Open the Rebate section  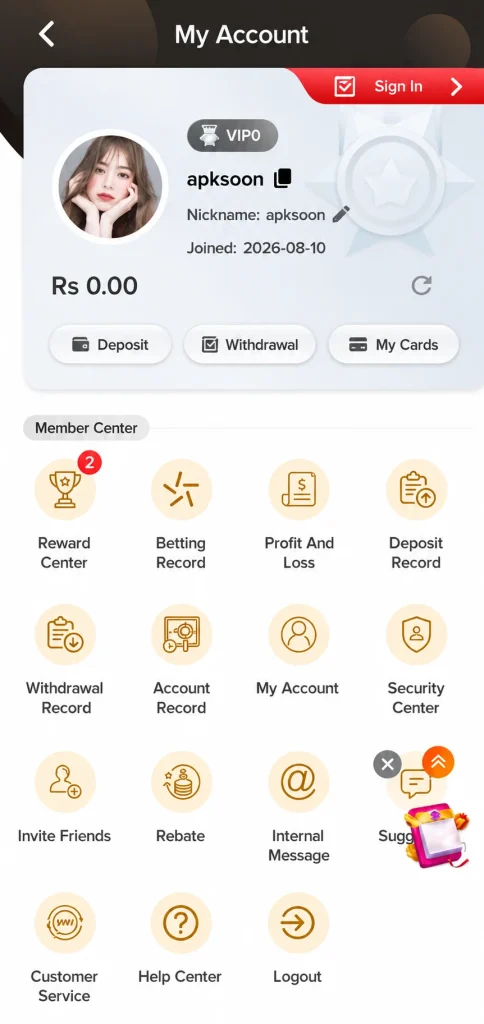(x=181, y=797)
